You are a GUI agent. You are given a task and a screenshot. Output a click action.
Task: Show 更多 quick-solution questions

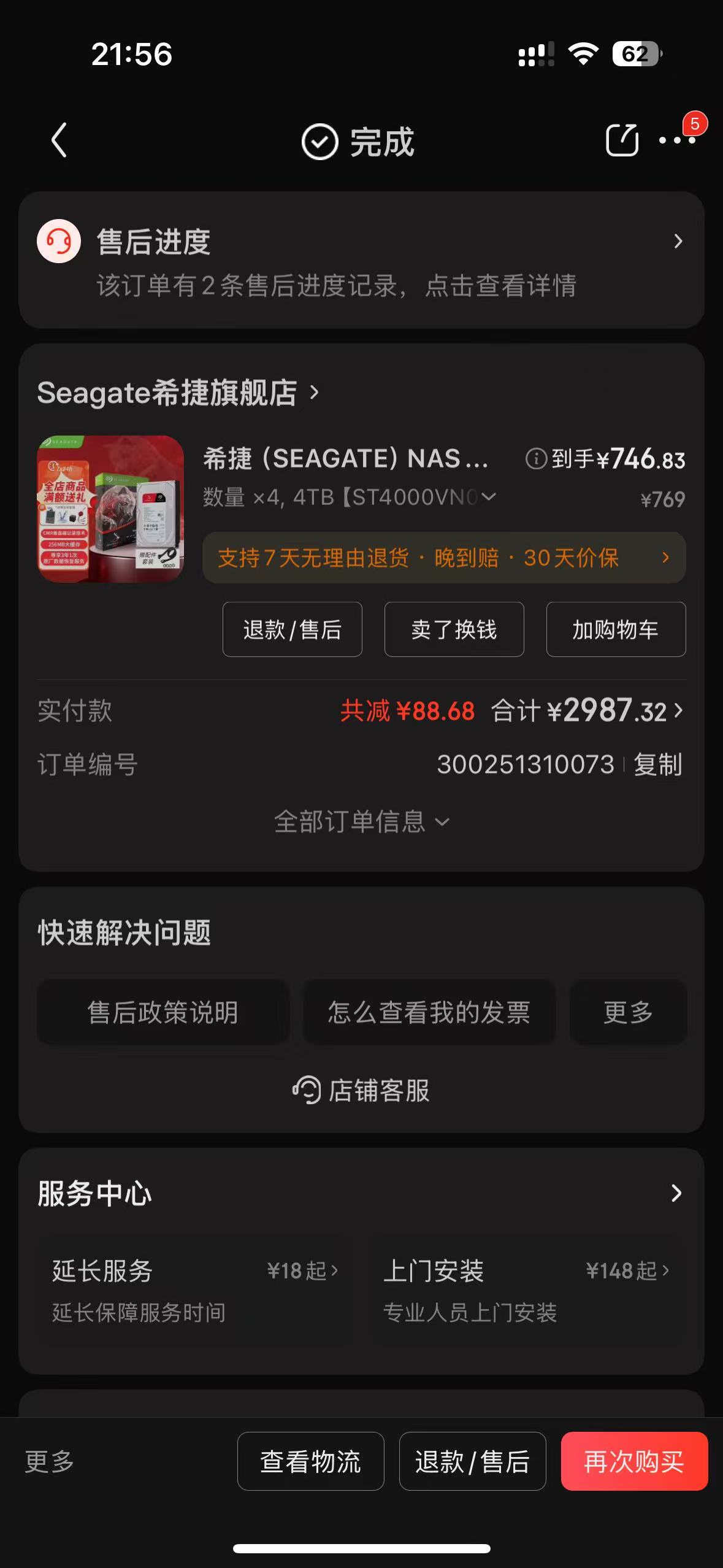point(628,1012)
